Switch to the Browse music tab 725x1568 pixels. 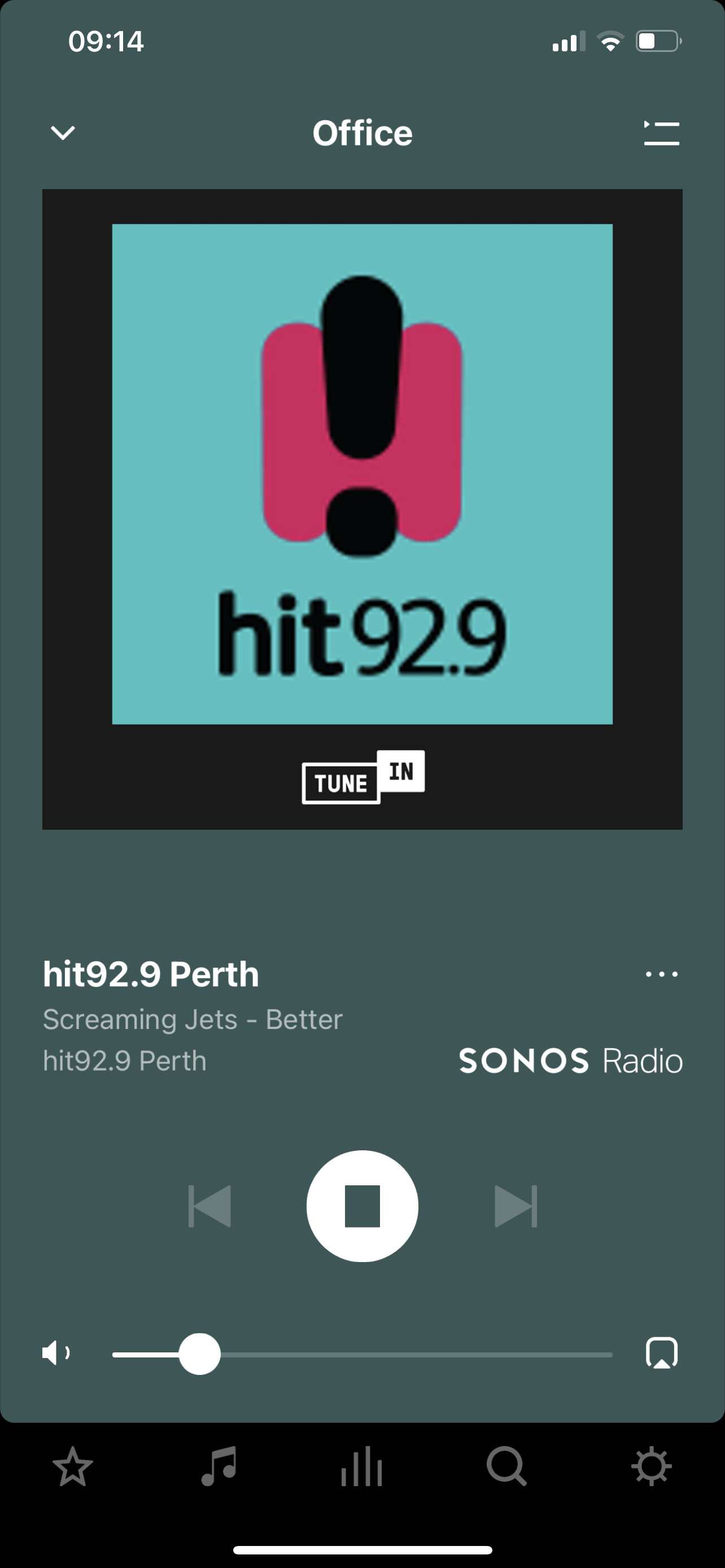(218, 1467)
